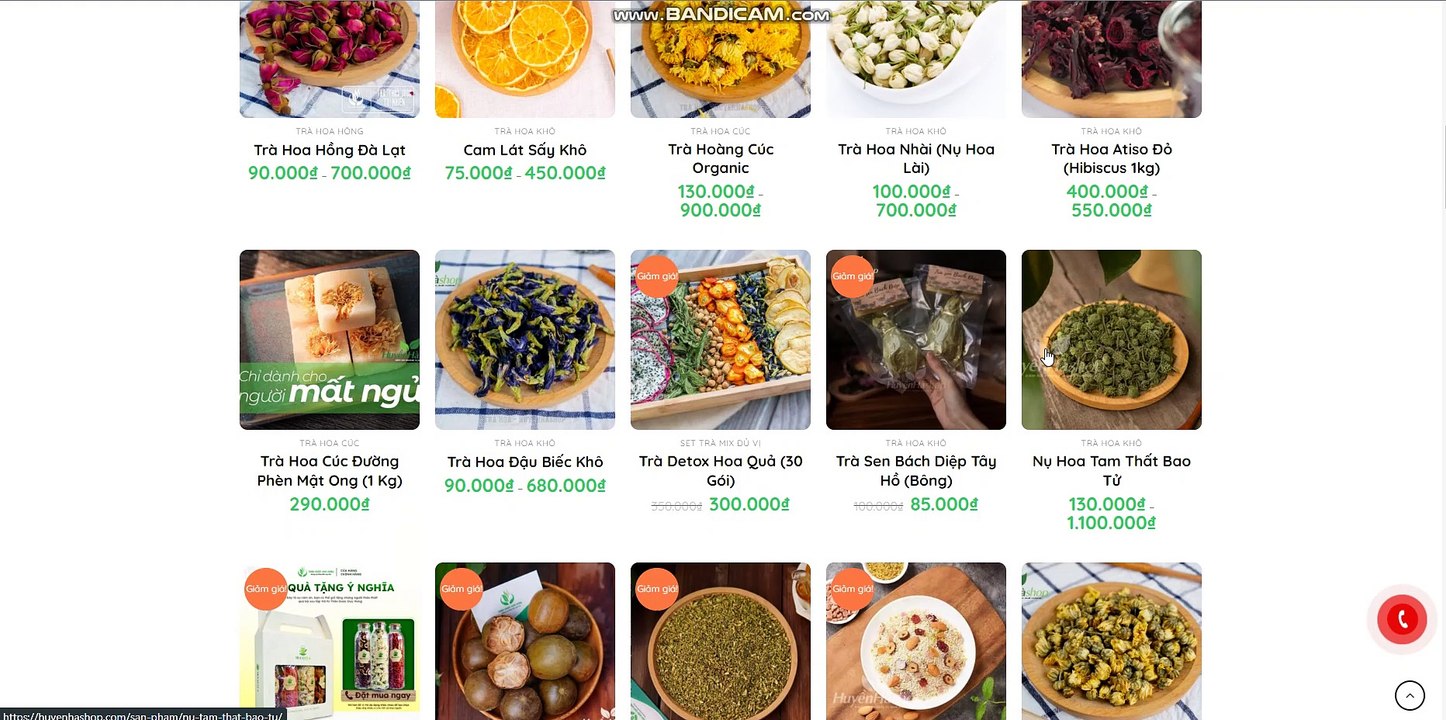Open Trà Hoa Atiso Đỏ Hibiscus product
1446x720 pixels.
[x=1111, y=159]
